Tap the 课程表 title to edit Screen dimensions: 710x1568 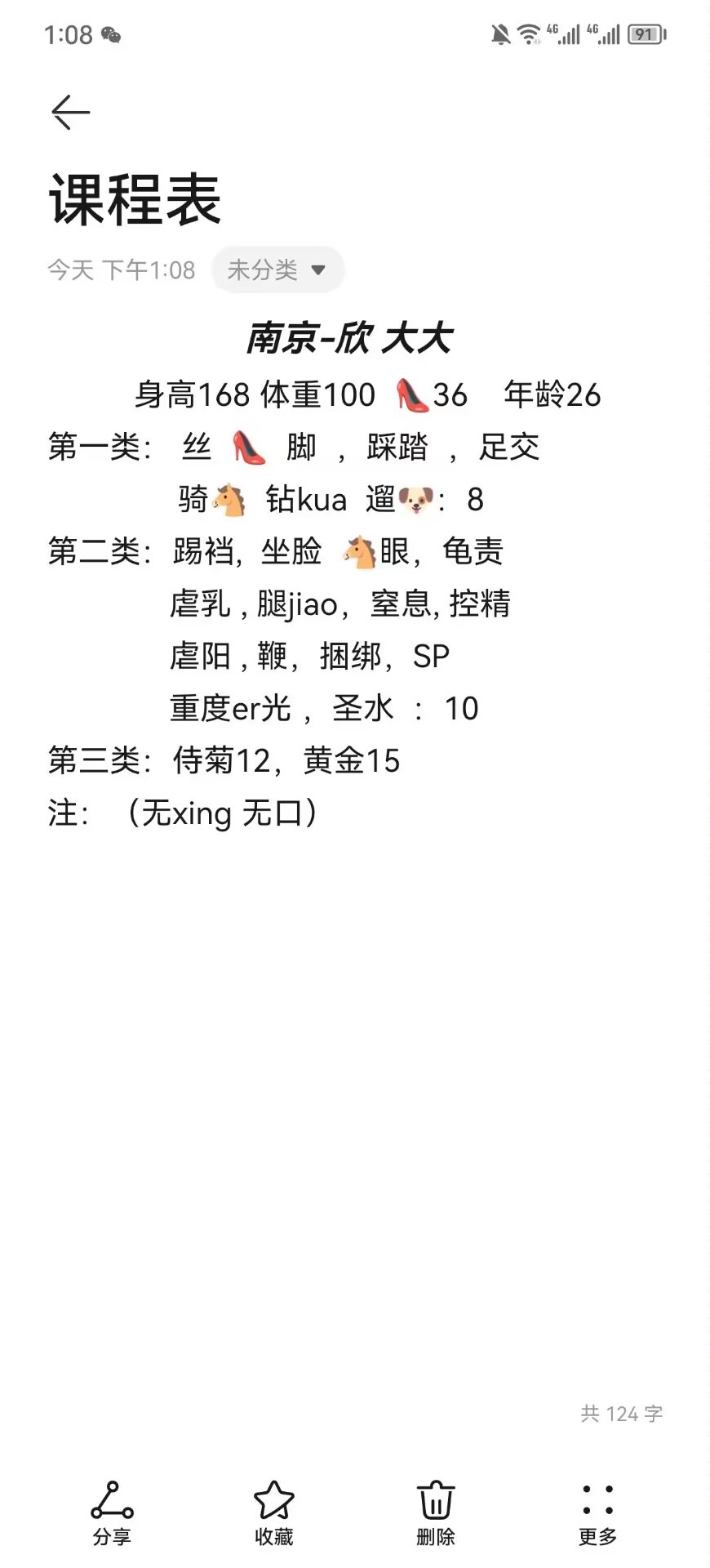pos(135,200)
